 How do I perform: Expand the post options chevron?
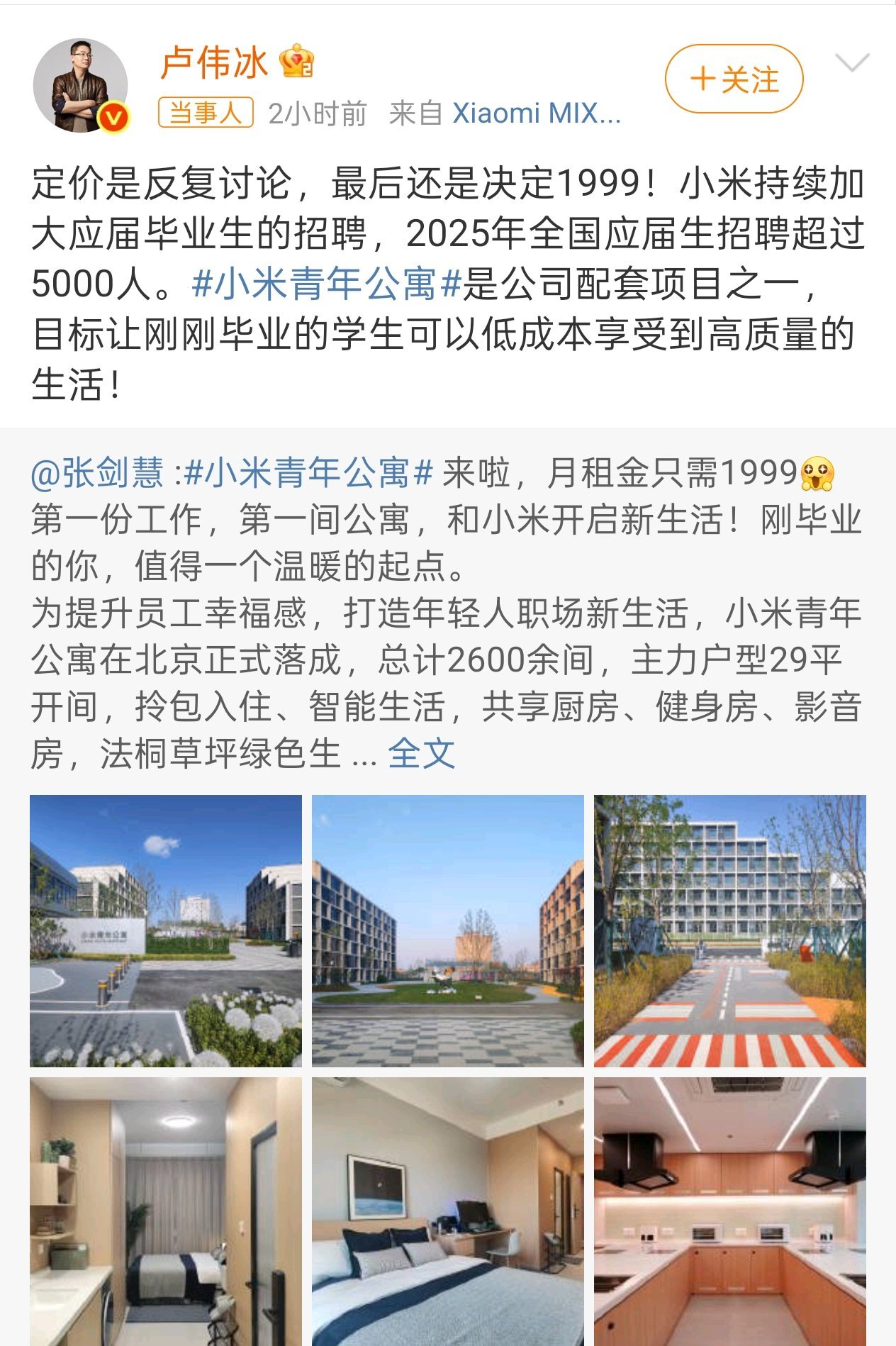pos(852,64)
